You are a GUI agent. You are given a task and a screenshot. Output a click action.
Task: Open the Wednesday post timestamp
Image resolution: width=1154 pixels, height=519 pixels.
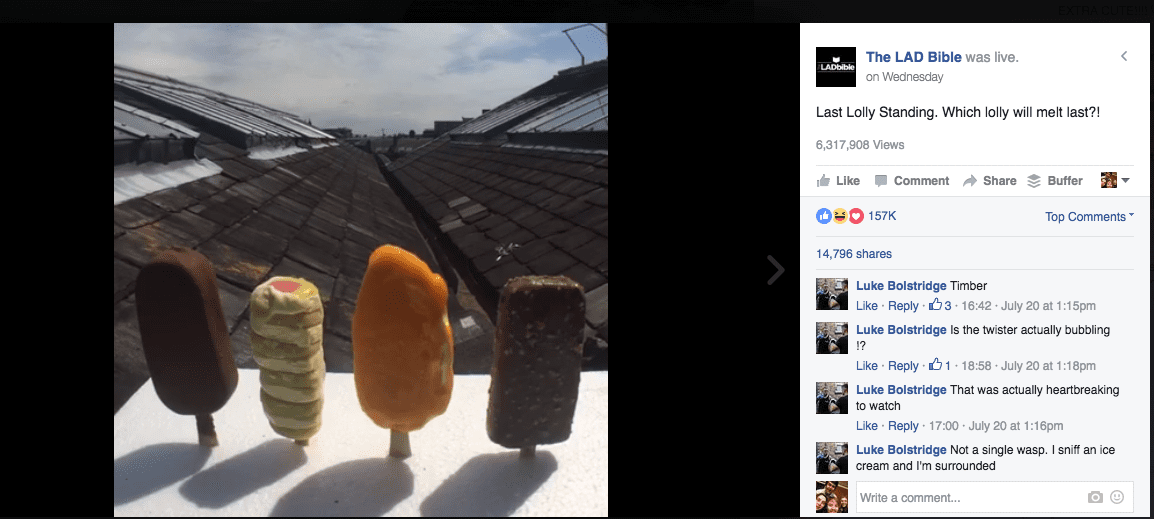point(904,77)
